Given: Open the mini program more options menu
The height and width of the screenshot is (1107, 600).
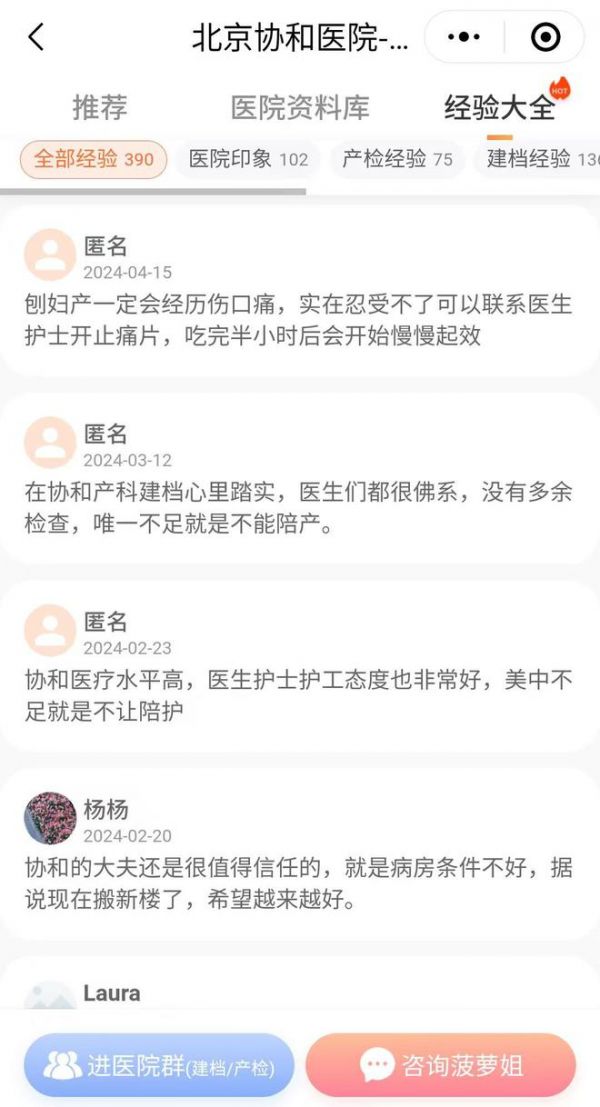Looking at the screenshot, I should click(464, 38).
